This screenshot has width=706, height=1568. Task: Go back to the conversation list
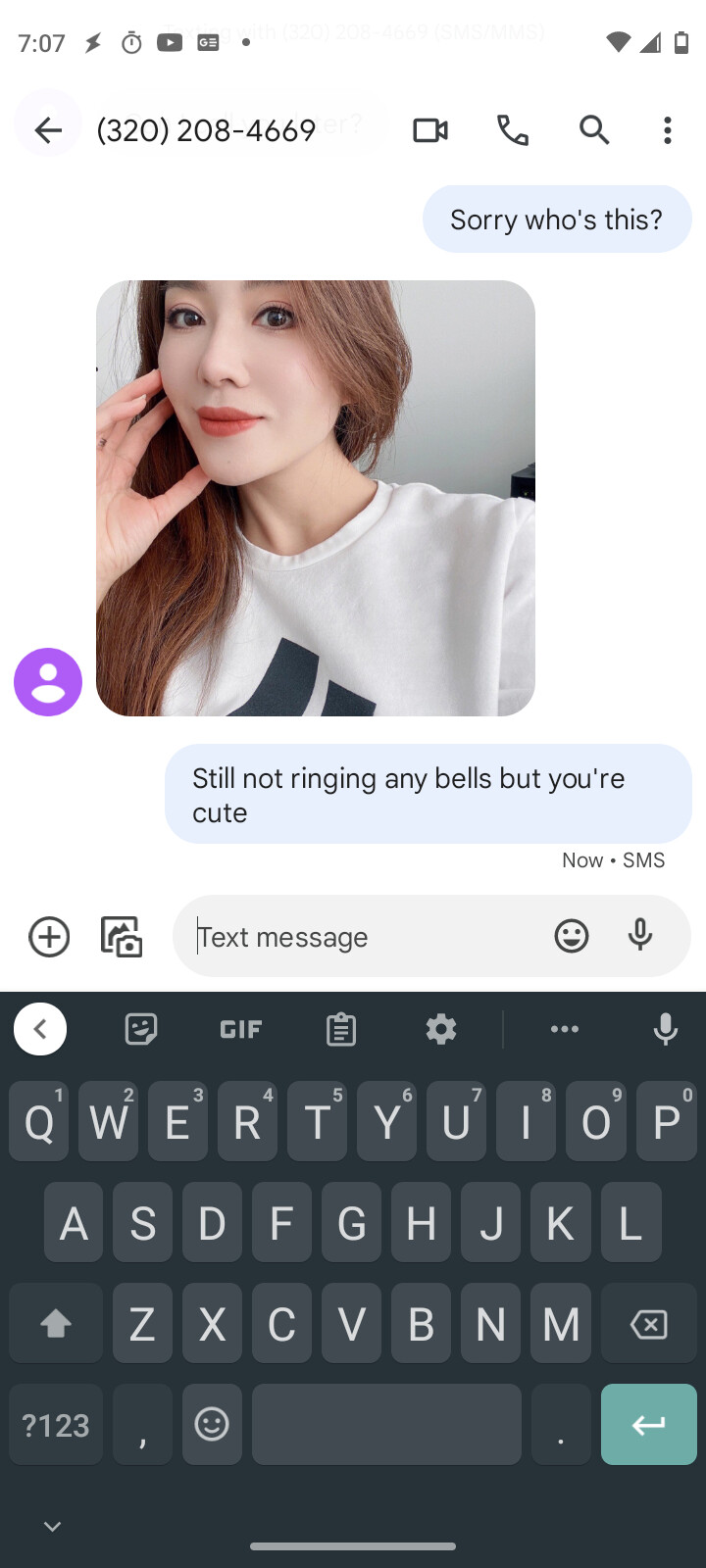[x=47, y=129]
